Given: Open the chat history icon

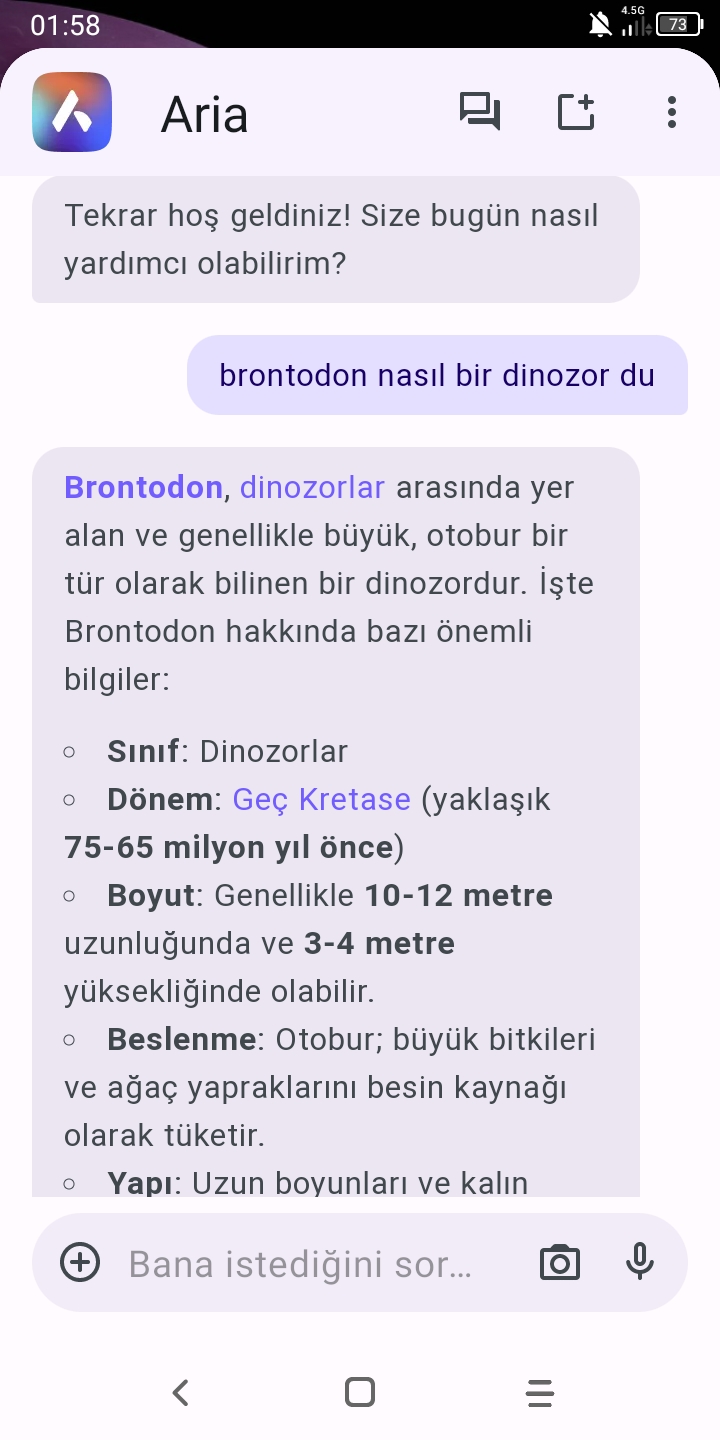Looking at the screenshot, I should pos(479,112).
